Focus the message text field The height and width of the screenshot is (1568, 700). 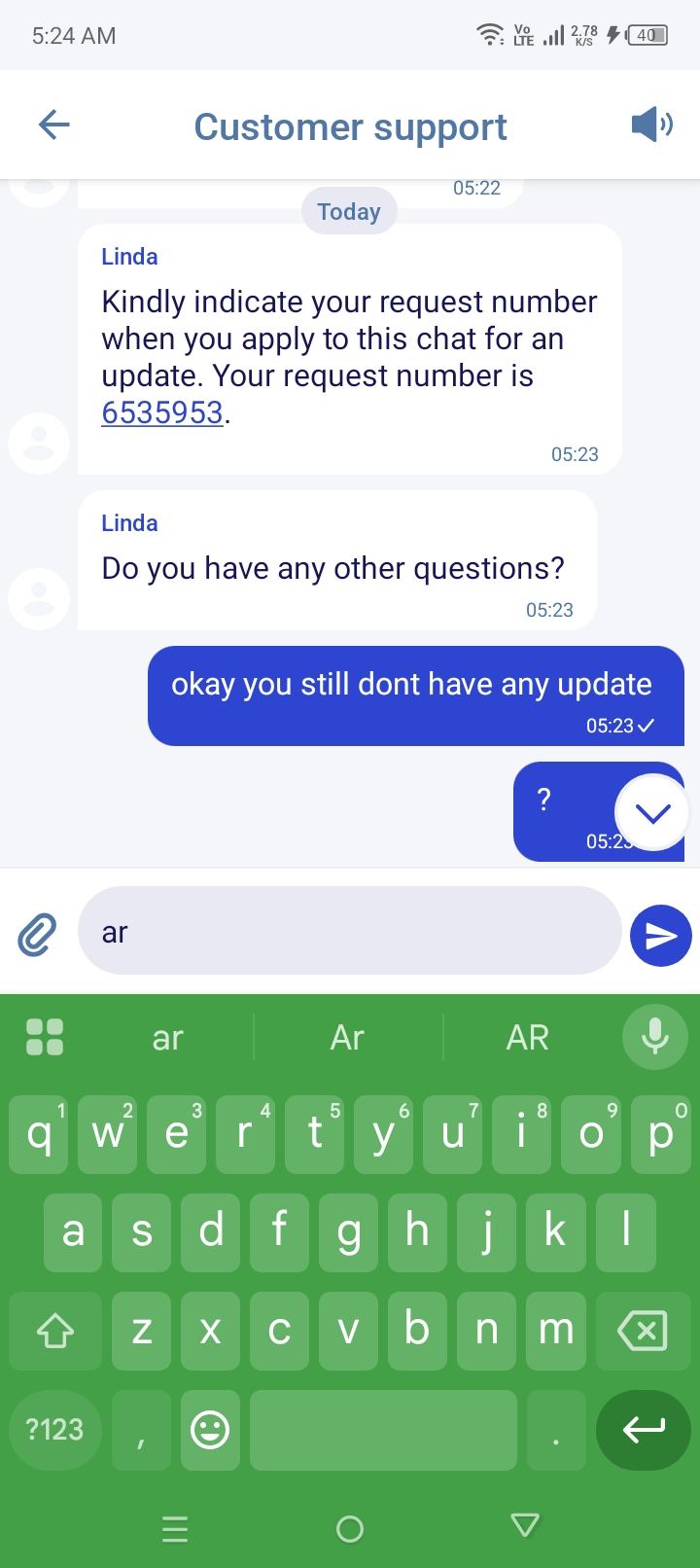pyautogui.click(x=350, y=931)
